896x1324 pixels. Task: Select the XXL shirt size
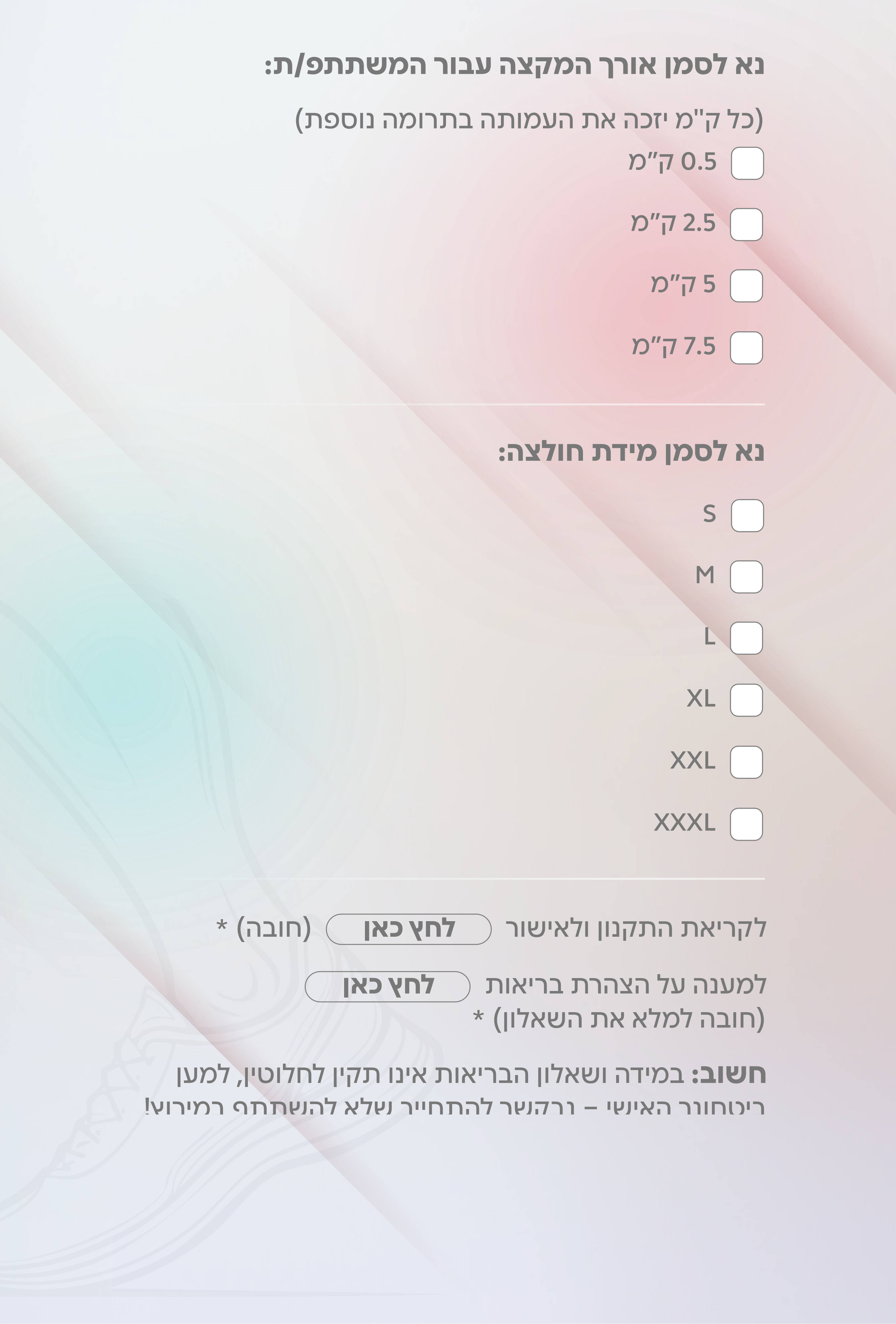coord(746,762)
